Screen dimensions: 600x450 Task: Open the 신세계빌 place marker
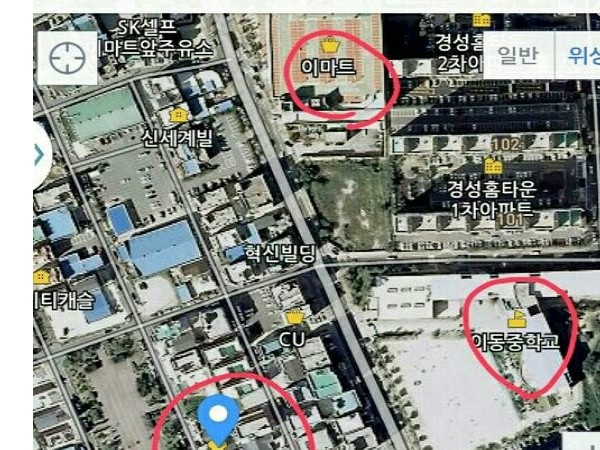[x=179, y=115]
